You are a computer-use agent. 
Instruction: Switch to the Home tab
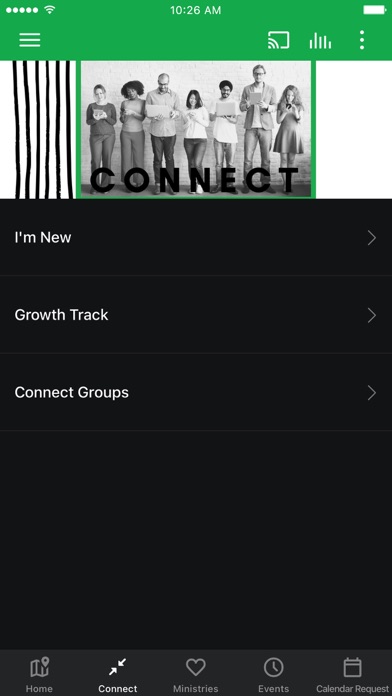tap(39, 675)
